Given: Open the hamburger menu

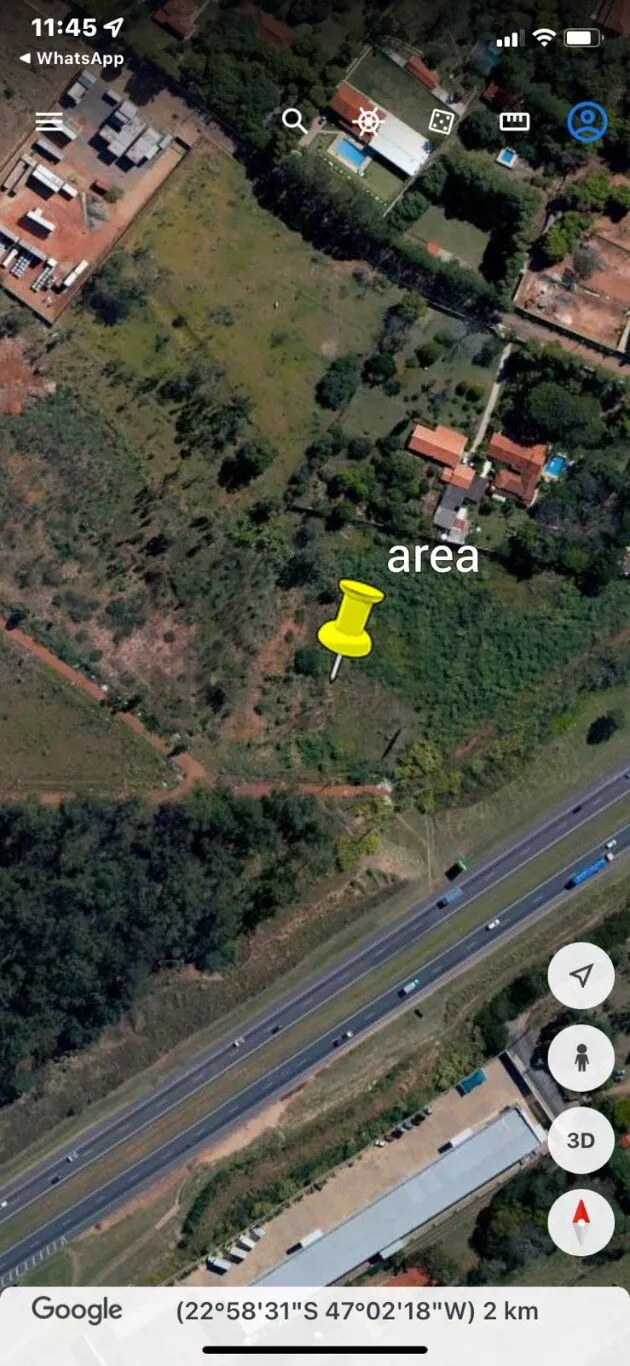Looking at the screenshot, I should pyautogui.click(x=49, y=122).
